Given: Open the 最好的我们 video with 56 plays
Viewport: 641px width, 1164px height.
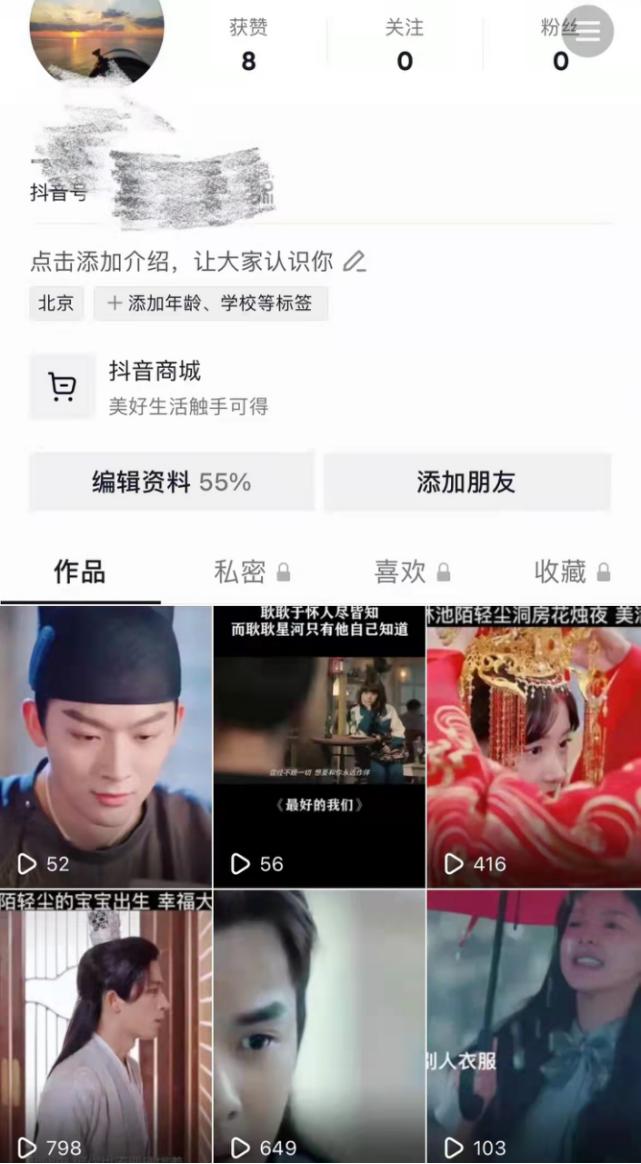Looking at the screenshot, I should (x=319, y=745).
